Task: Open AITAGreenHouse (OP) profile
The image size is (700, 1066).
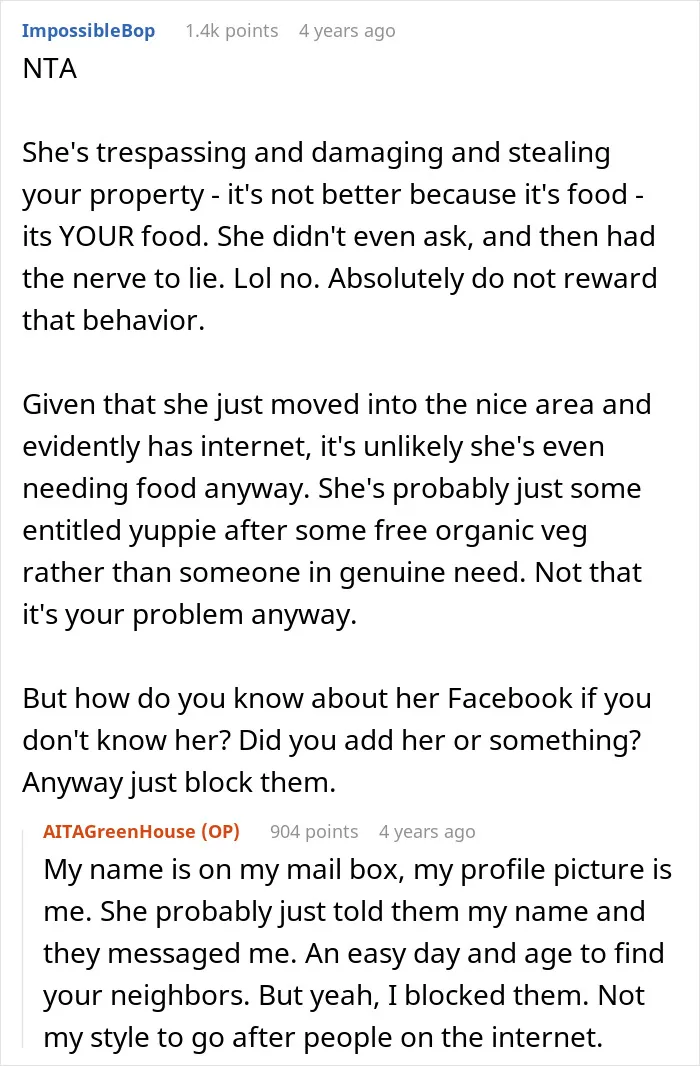Action: click(x=141, y=831)
